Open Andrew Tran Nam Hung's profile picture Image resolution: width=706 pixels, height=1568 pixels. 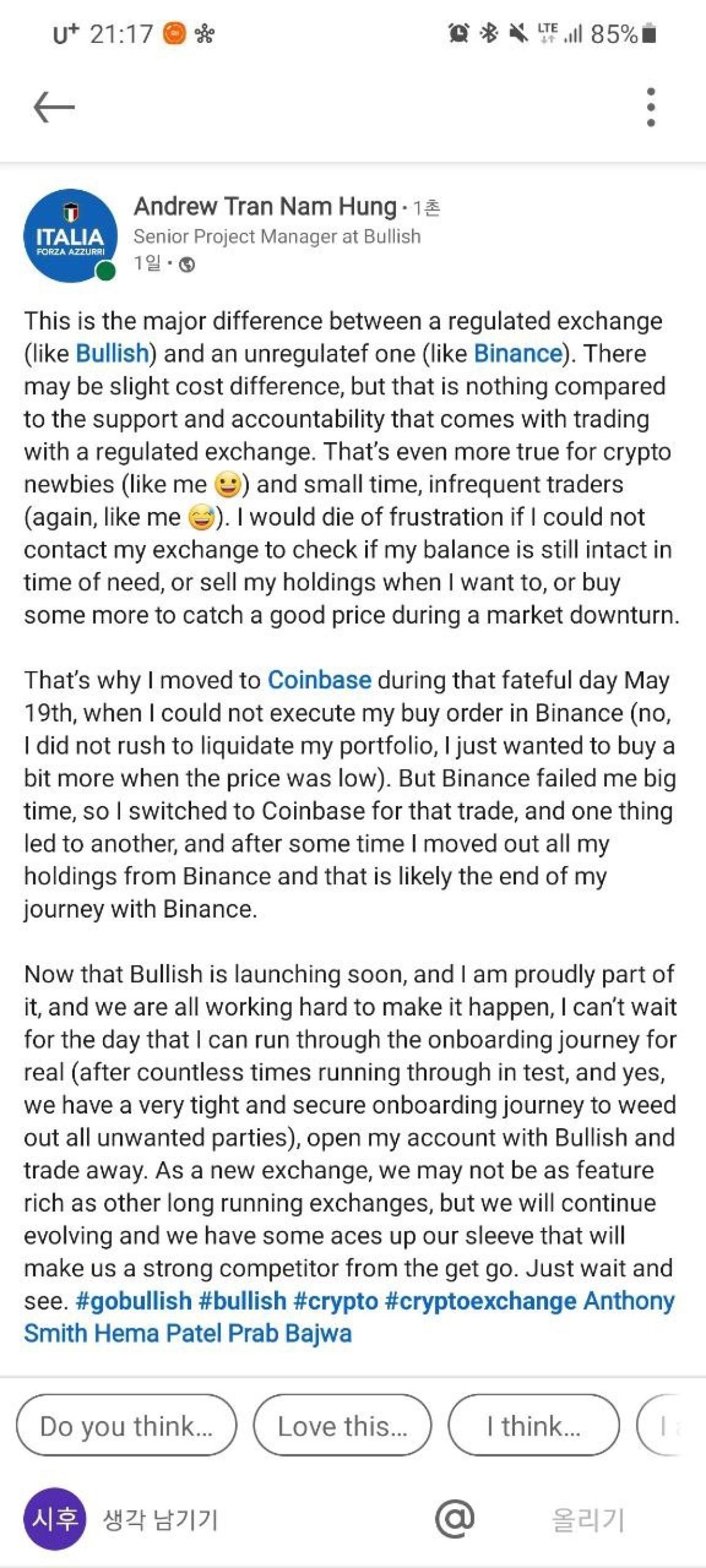click(x=70, y=236)
